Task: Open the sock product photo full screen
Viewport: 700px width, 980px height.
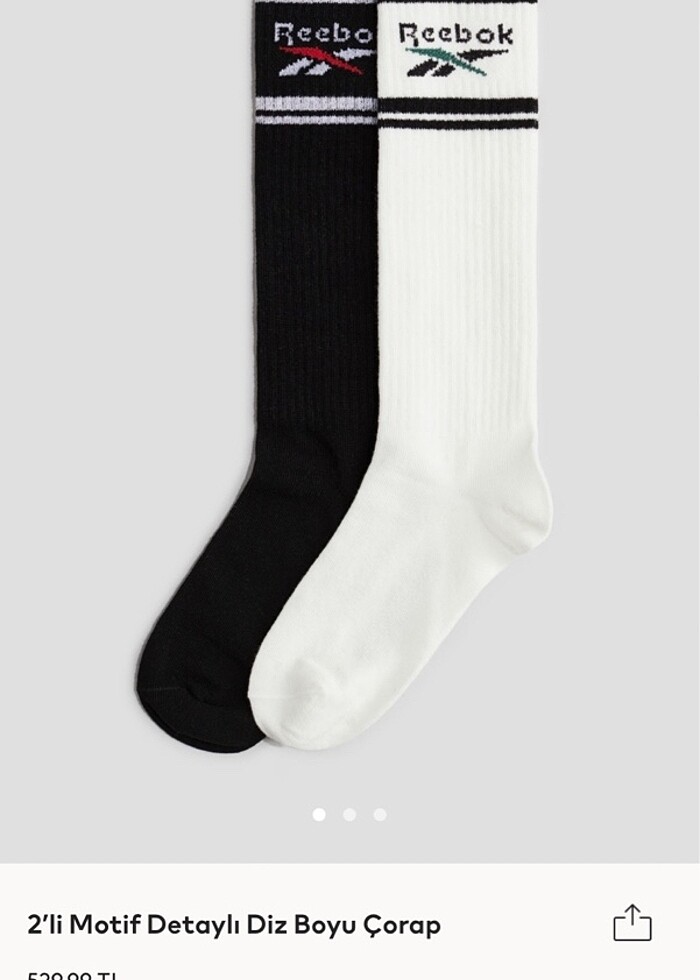Action: click(350, 400)
